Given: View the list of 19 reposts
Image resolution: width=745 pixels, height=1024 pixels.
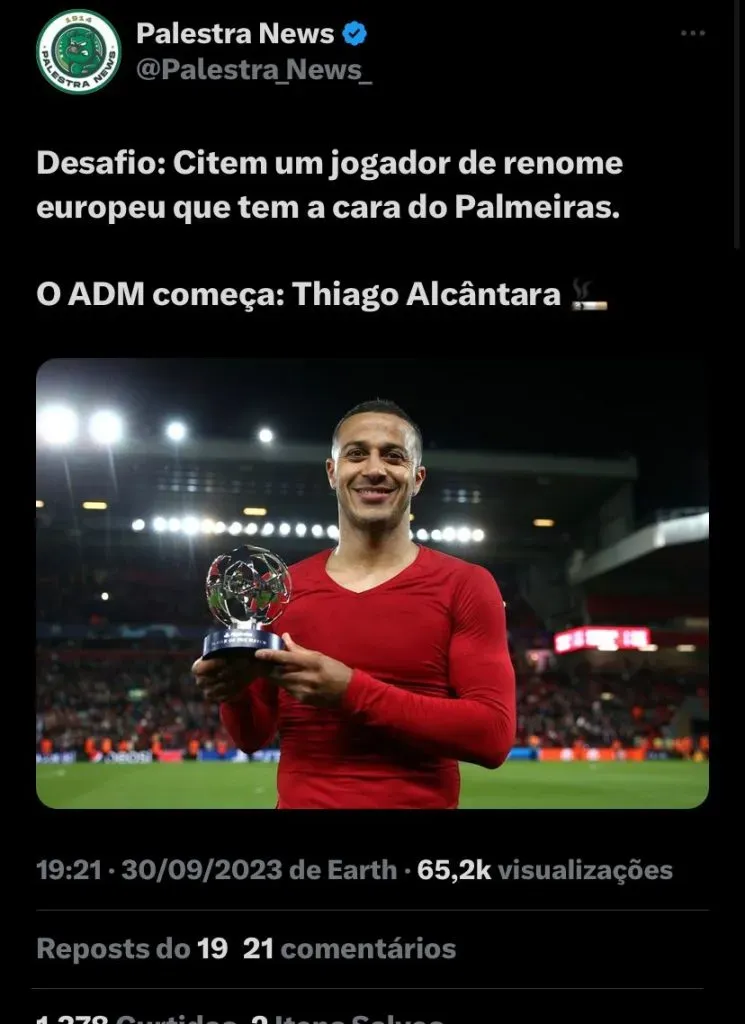Looking at the screenshot, I should click(x=131, y=947).
